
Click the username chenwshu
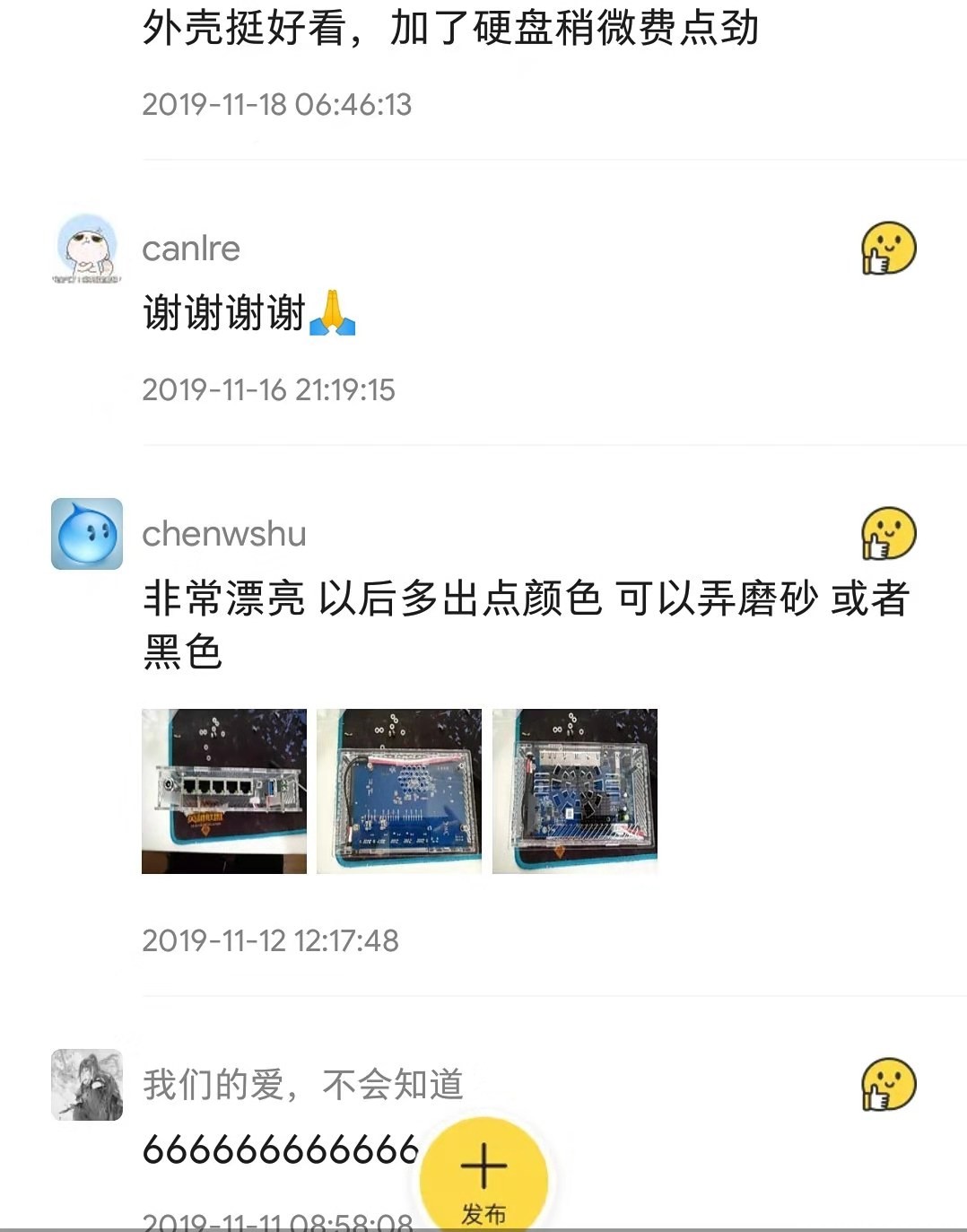pos(223,534)
